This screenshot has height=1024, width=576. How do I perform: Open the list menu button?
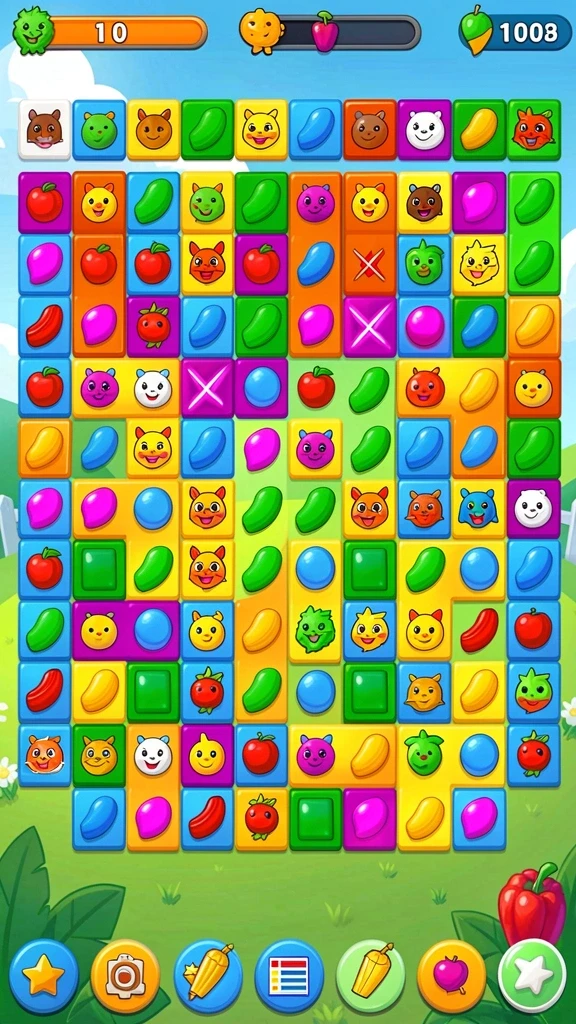click(289, 976)
